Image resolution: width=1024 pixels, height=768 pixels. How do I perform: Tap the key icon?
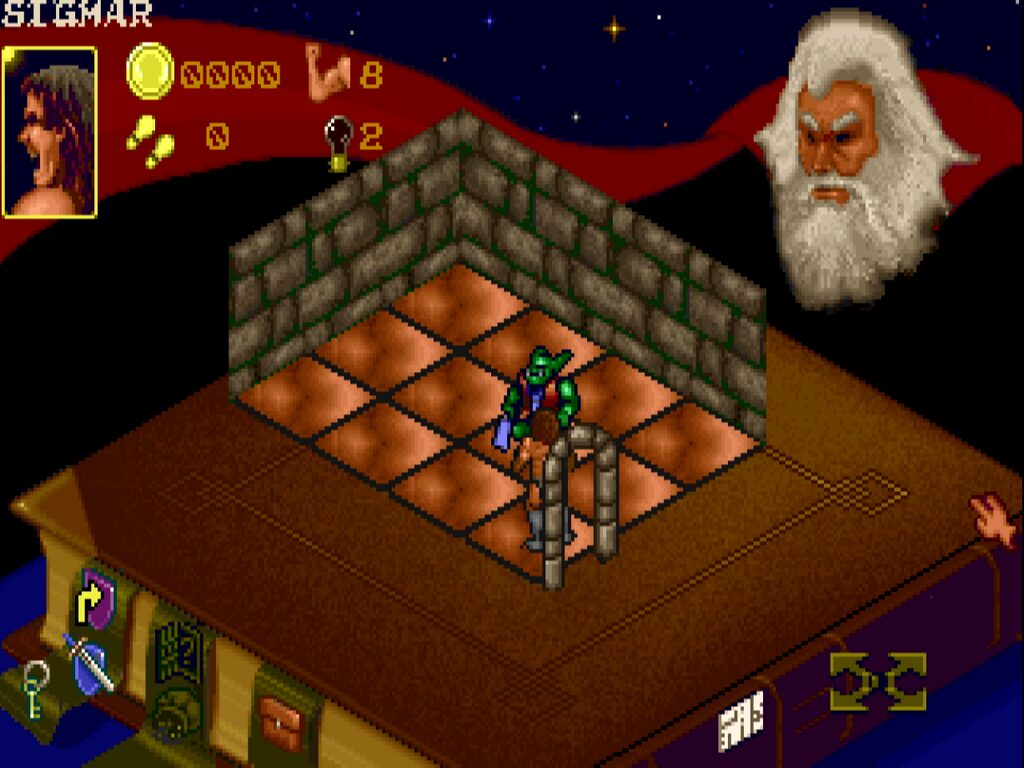pos(35,689)
